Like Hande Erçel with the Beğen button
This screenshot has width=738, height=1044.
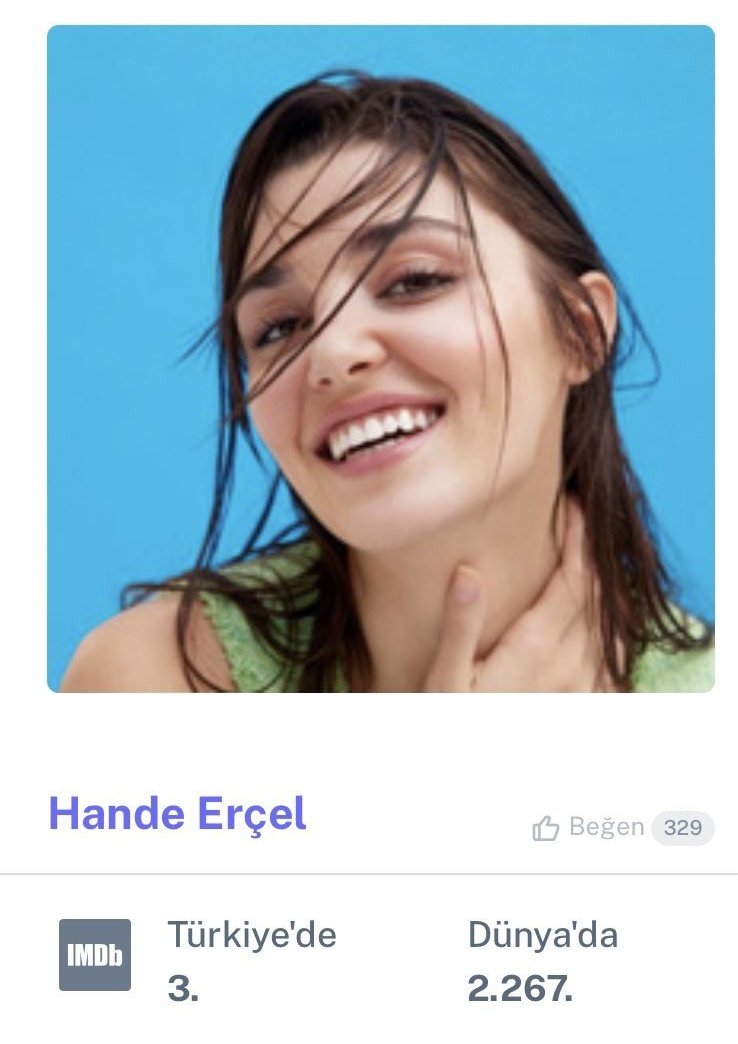click(x=590, y=828)
